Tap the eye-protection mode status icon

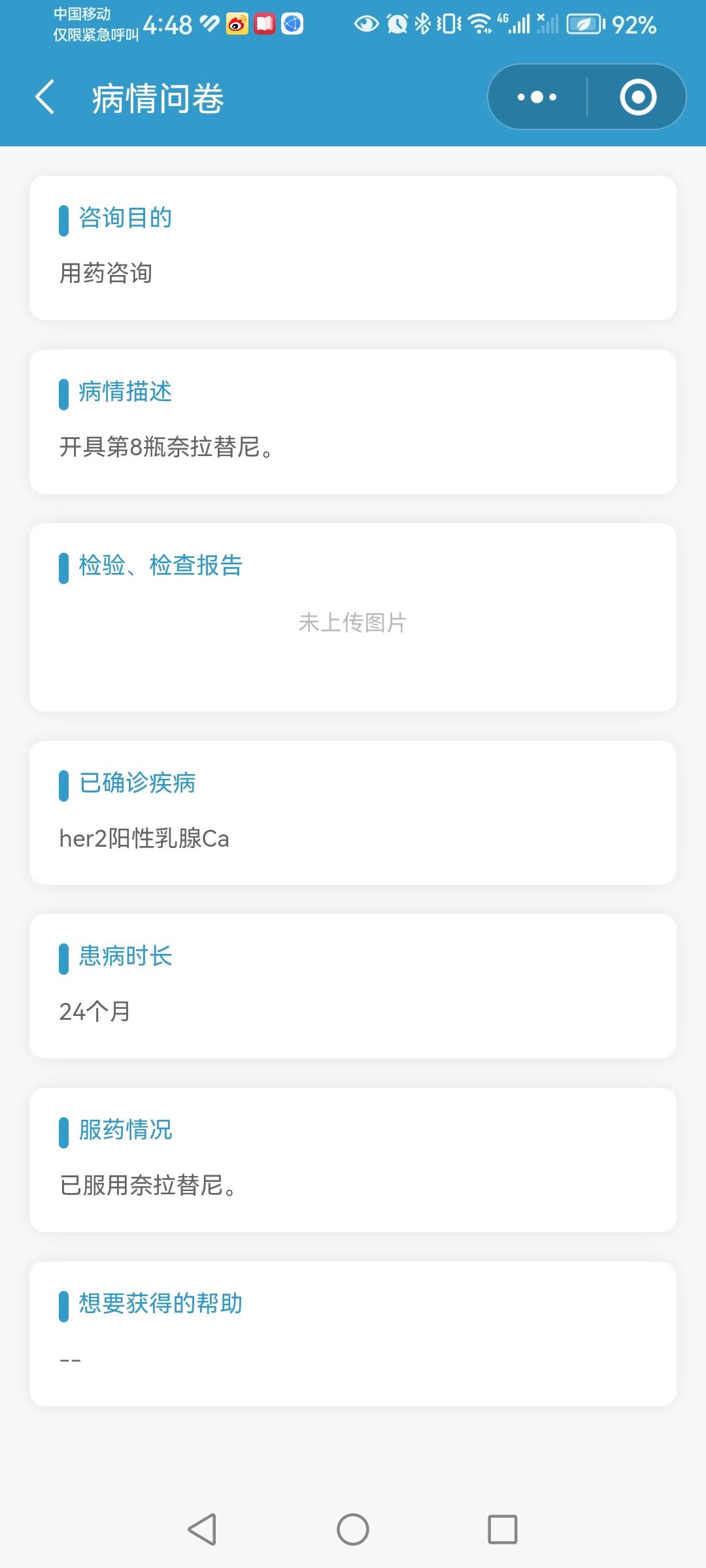(366, 24)
